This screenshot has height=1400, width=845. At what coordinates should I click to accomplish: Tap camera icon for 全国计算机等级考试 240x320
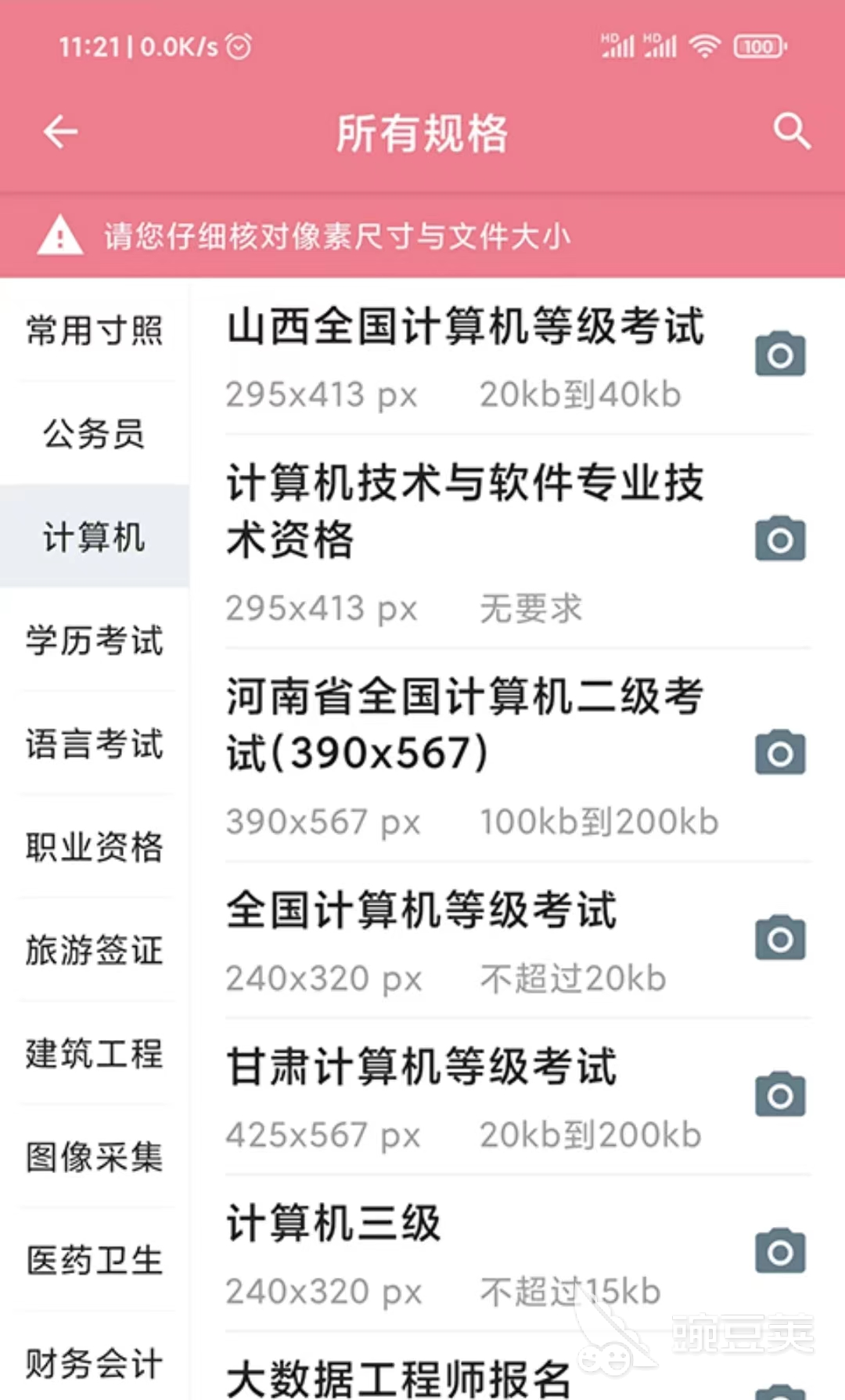point(780,938)
